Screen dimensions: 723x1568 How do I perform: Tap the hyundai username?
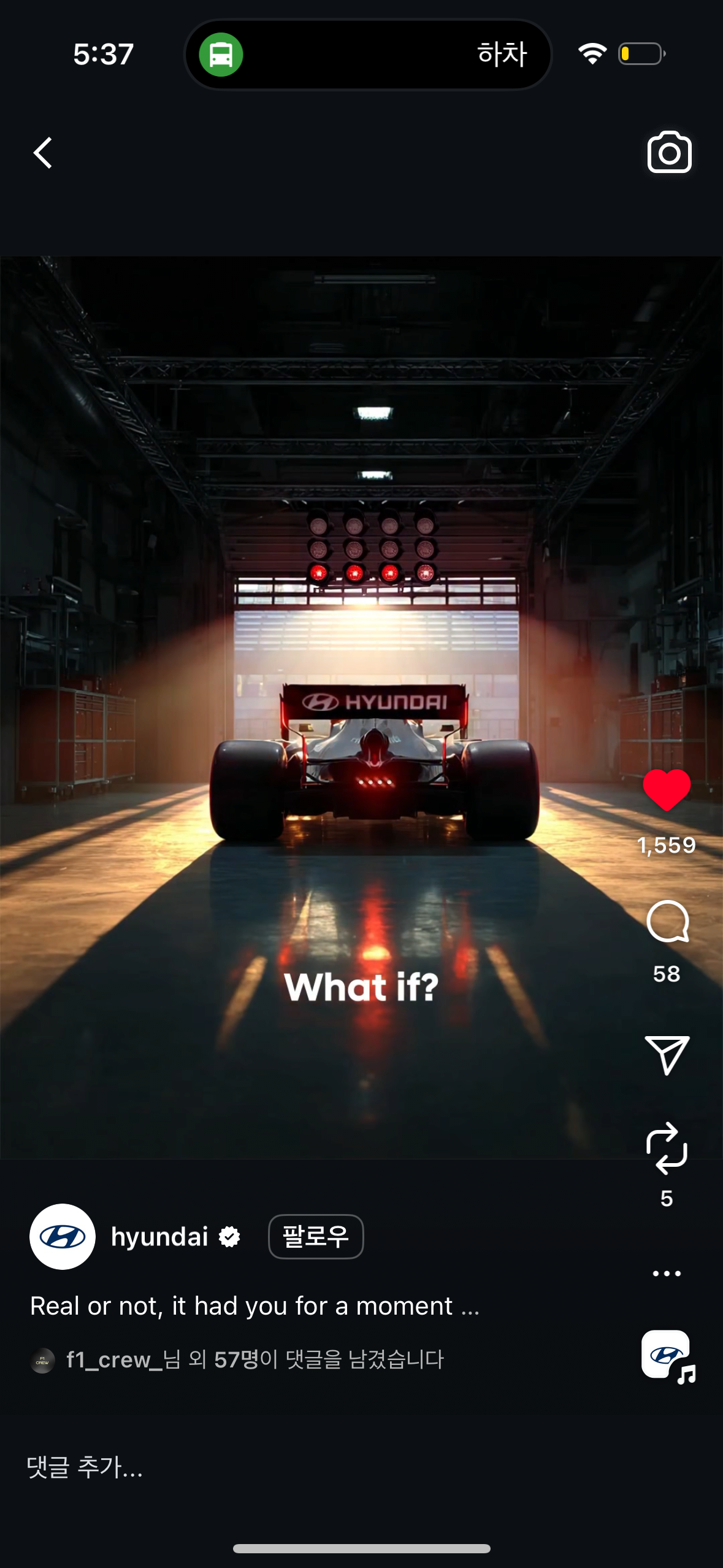click(160, 1237)
